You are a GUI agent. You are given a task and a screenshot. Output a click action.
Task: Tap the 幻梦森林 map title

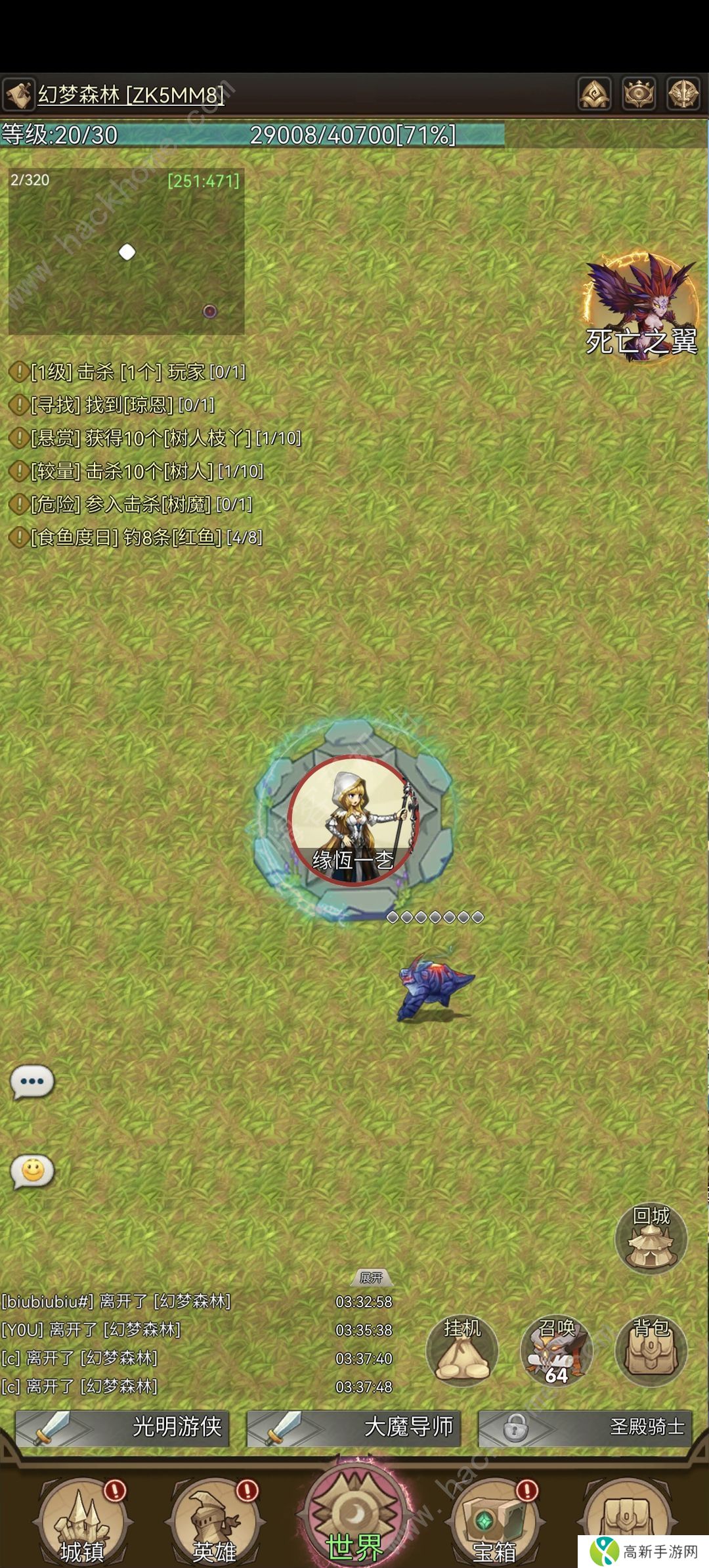click(130, 95)
